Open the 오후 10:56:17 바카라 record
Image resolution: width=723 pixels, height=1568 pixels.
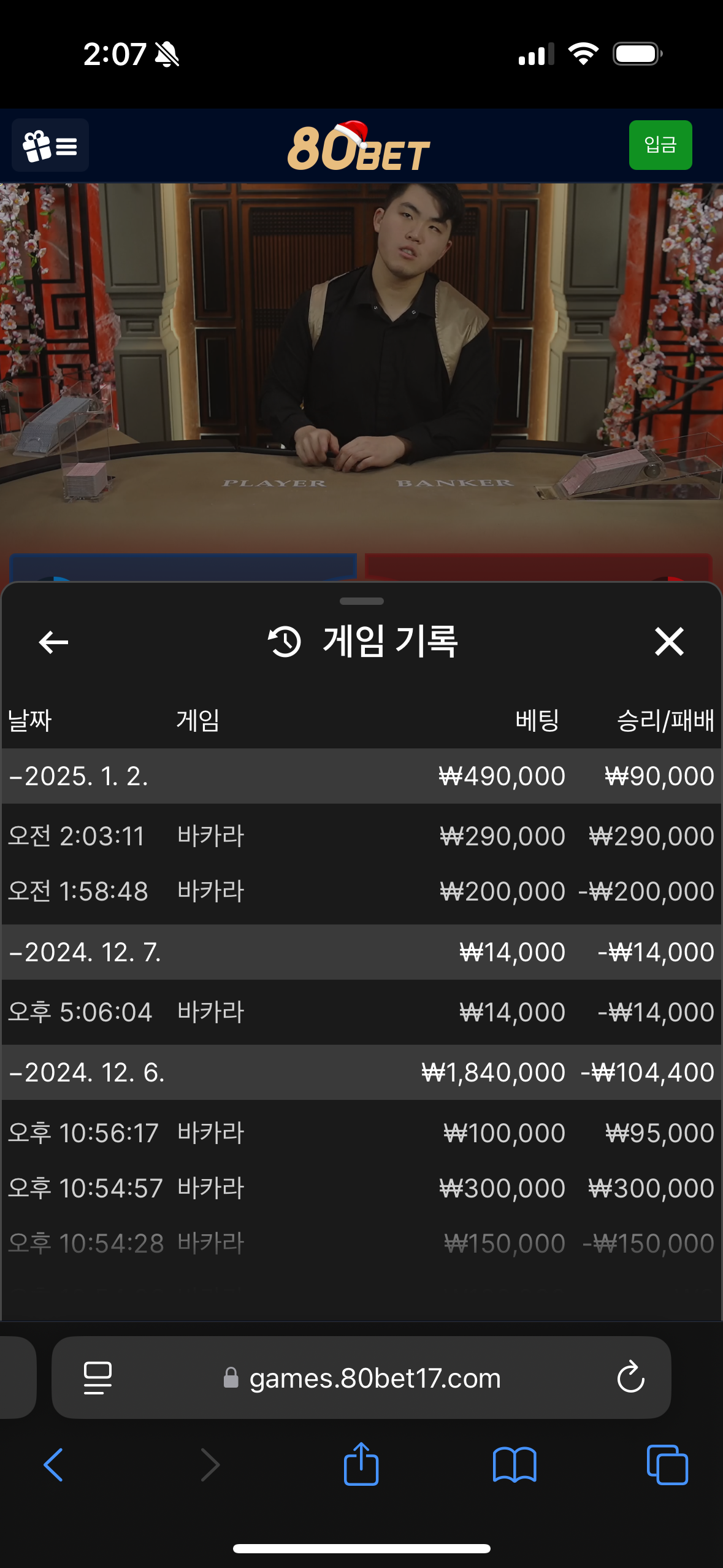361,1133
